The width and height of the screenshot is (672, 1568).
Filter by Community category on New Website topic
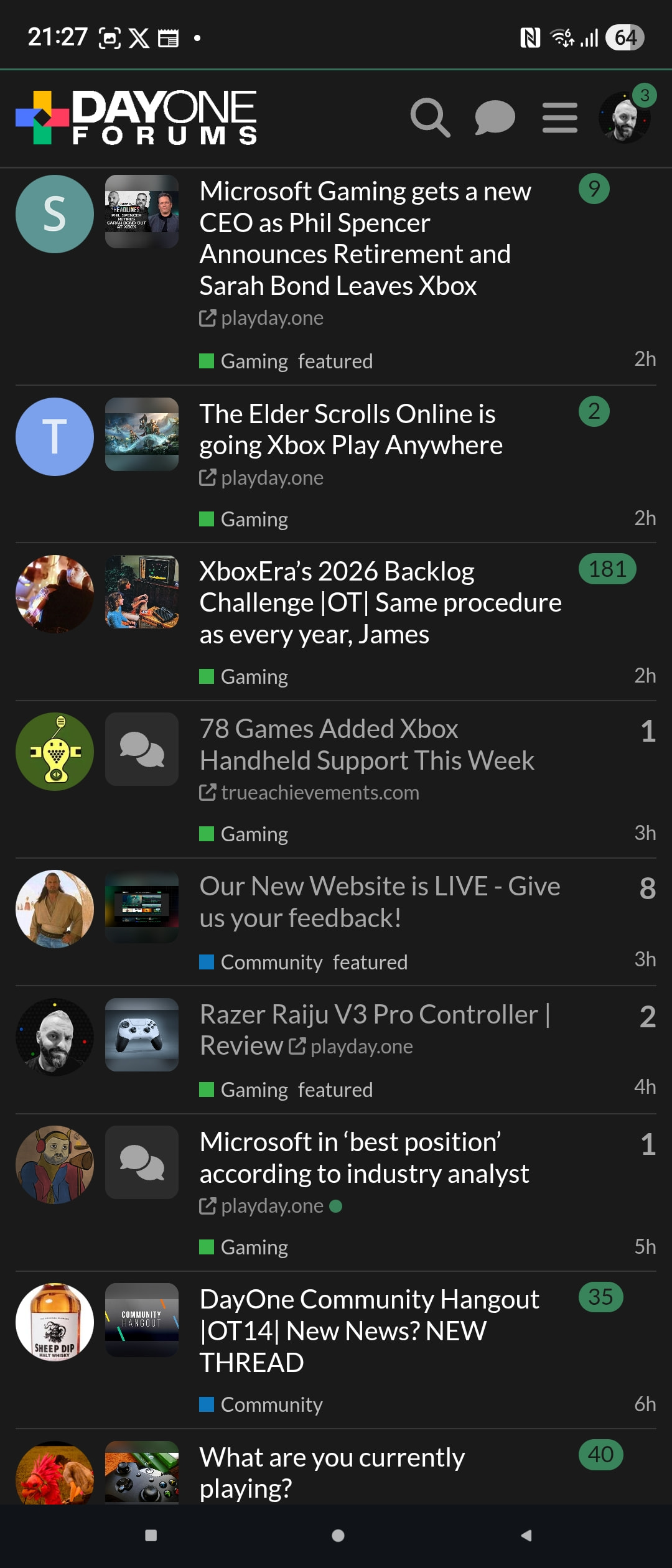coord(271,962)
